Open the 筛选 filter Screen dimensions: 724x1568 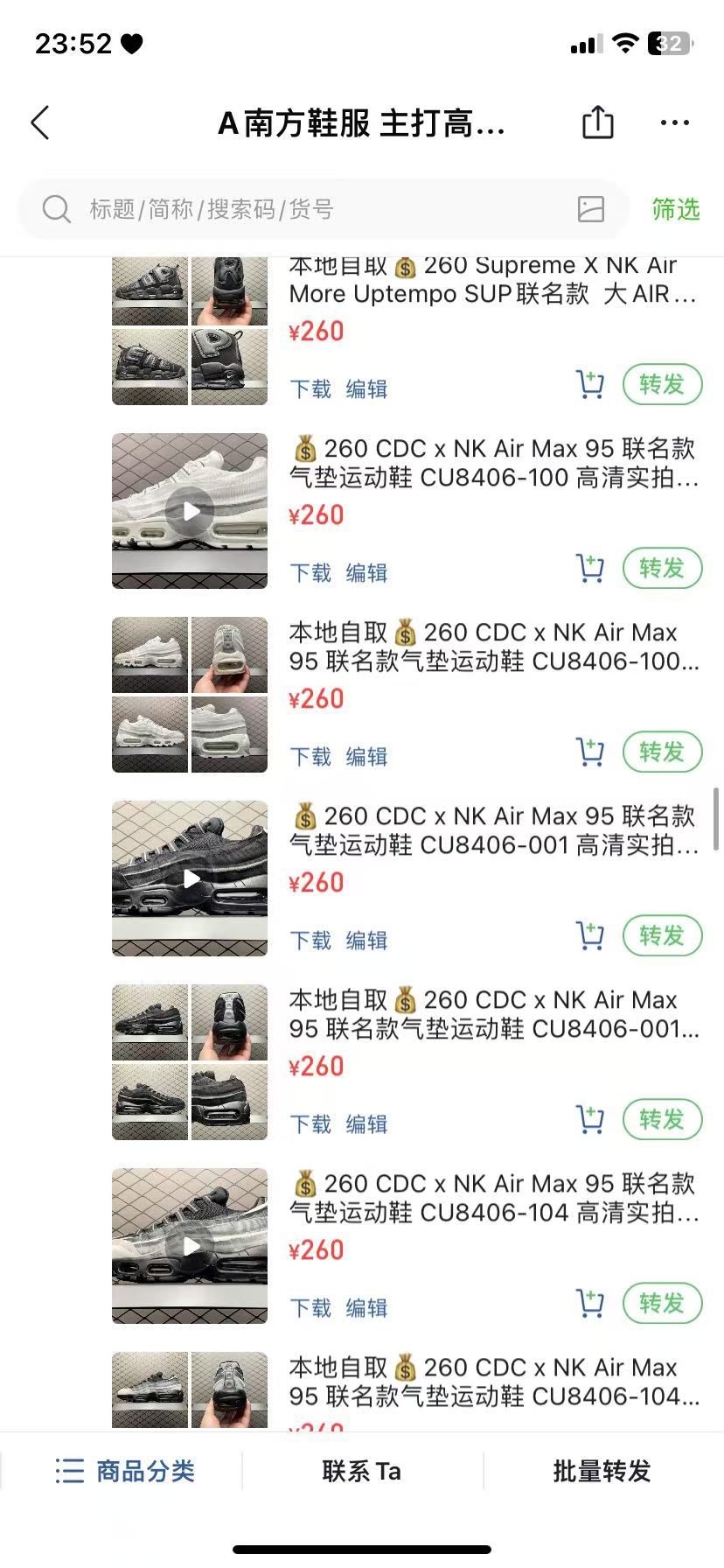pyautogui.click(x=676, y=209)
